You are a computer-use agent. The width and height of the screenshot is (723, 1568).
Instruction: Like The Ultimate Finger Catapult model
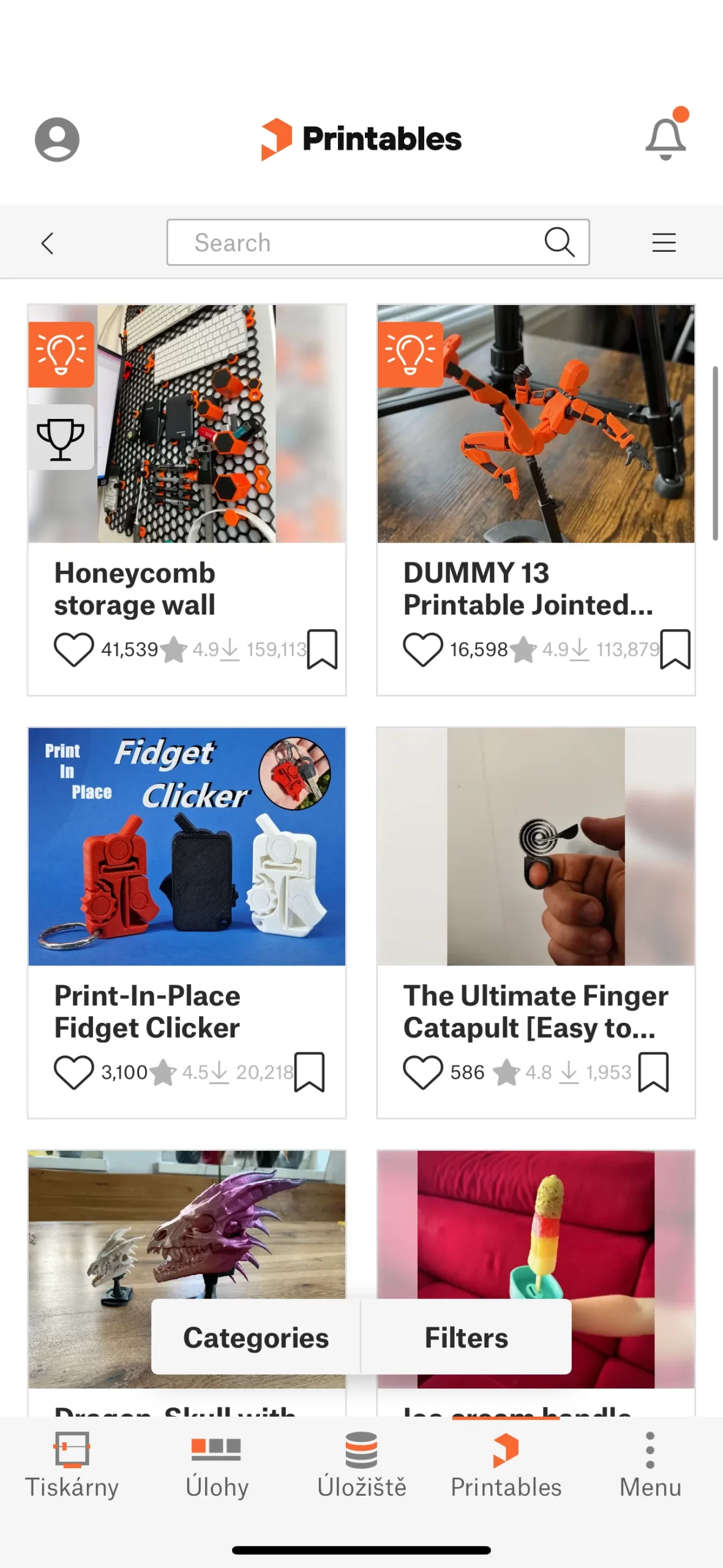[x=422, y=1072]
